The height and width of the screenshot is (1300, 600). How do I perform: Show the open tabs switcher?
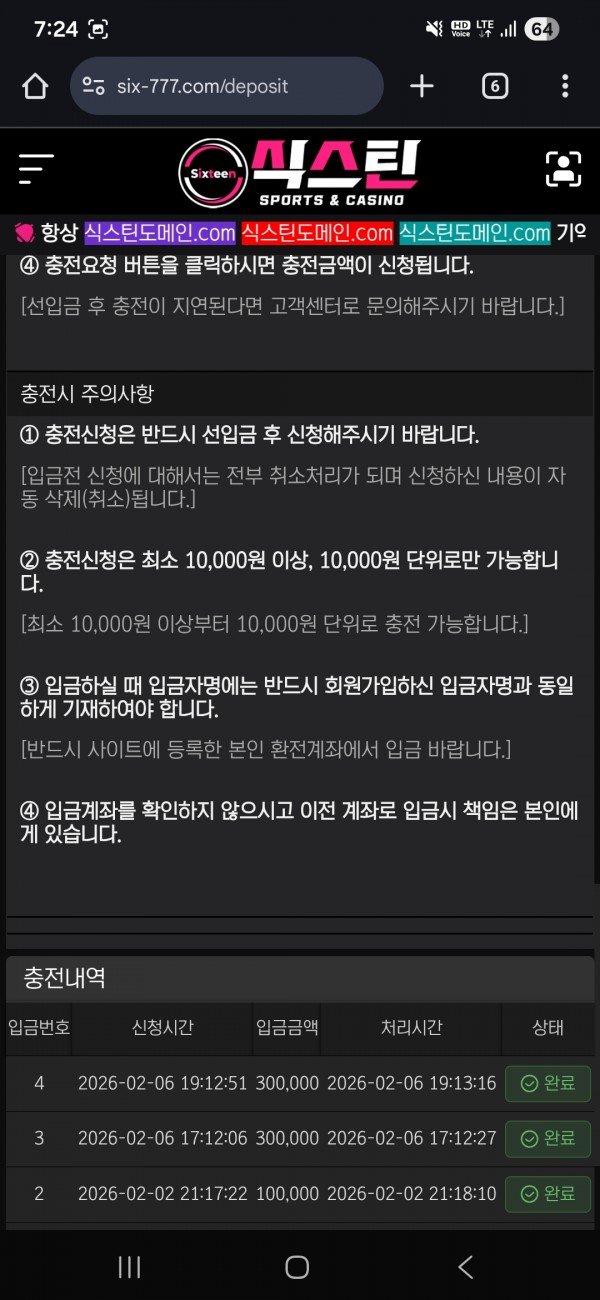(494, 86)
